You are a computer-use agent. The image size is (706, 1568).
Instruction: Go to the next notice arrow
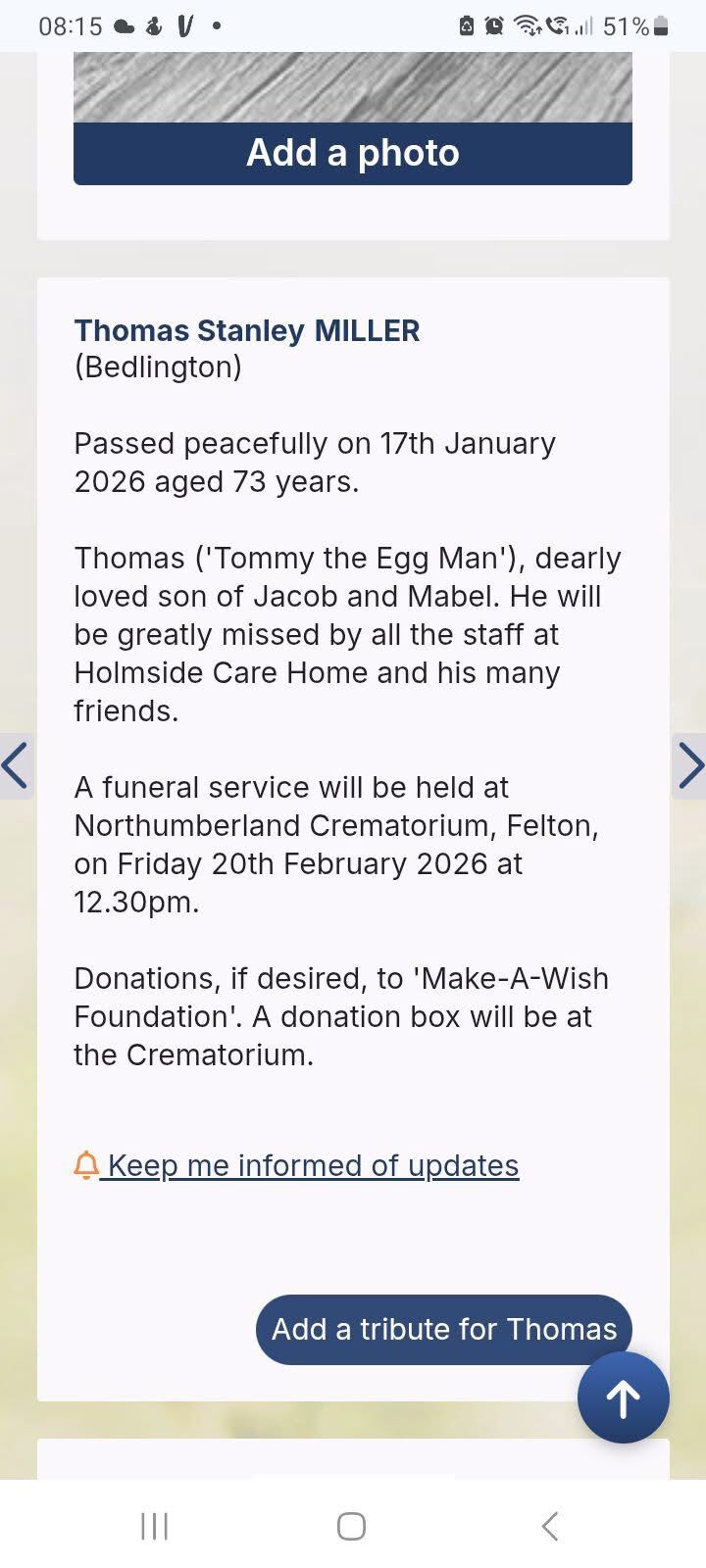[x=690, y=765]
